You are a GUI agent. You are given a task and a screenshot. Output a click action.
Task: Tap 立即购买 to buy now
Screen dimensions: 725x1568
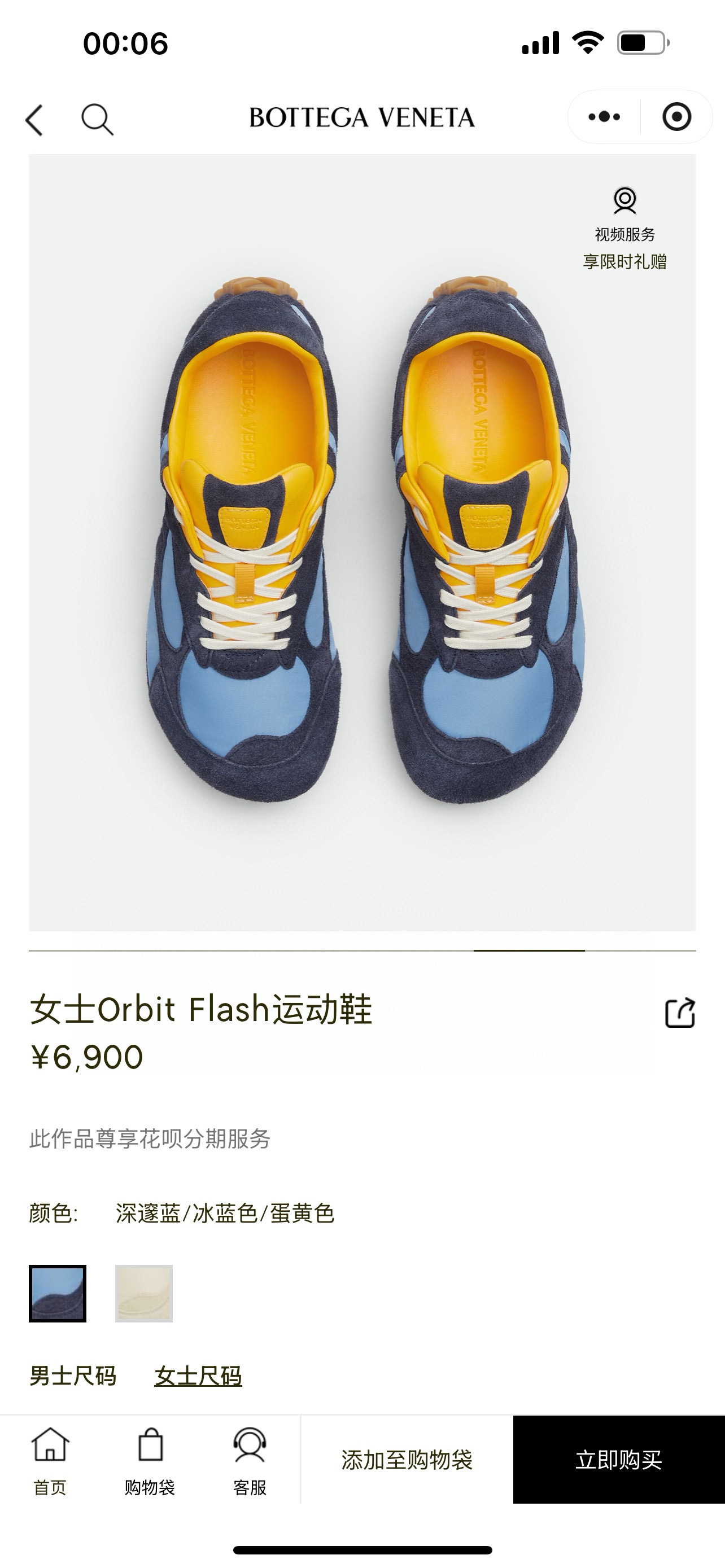click(618, 1460)
